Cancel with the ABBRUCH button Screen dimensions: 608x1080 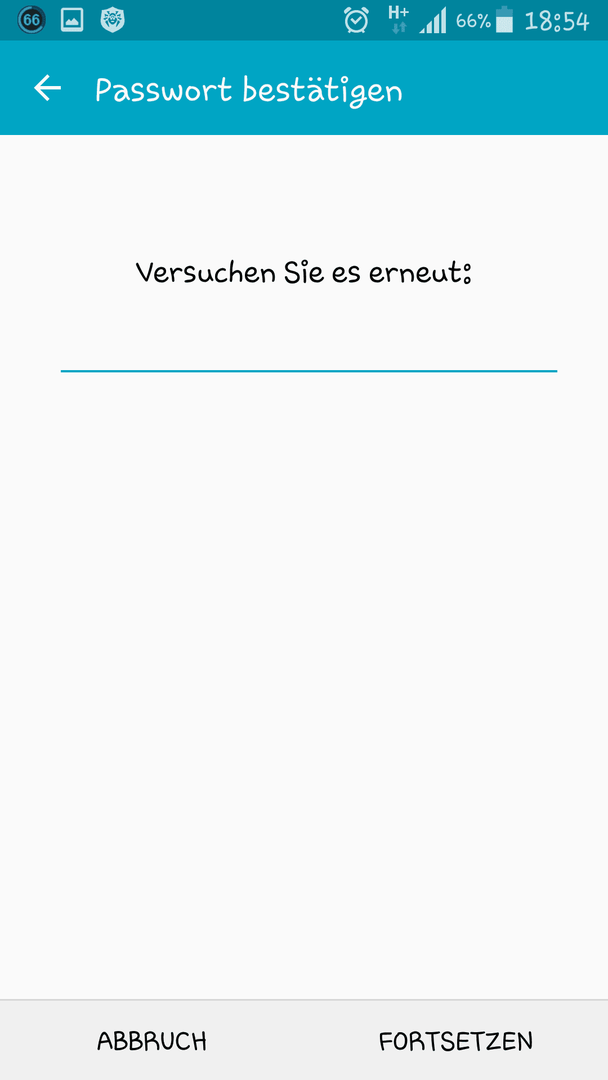click(x=151, y=1040)
